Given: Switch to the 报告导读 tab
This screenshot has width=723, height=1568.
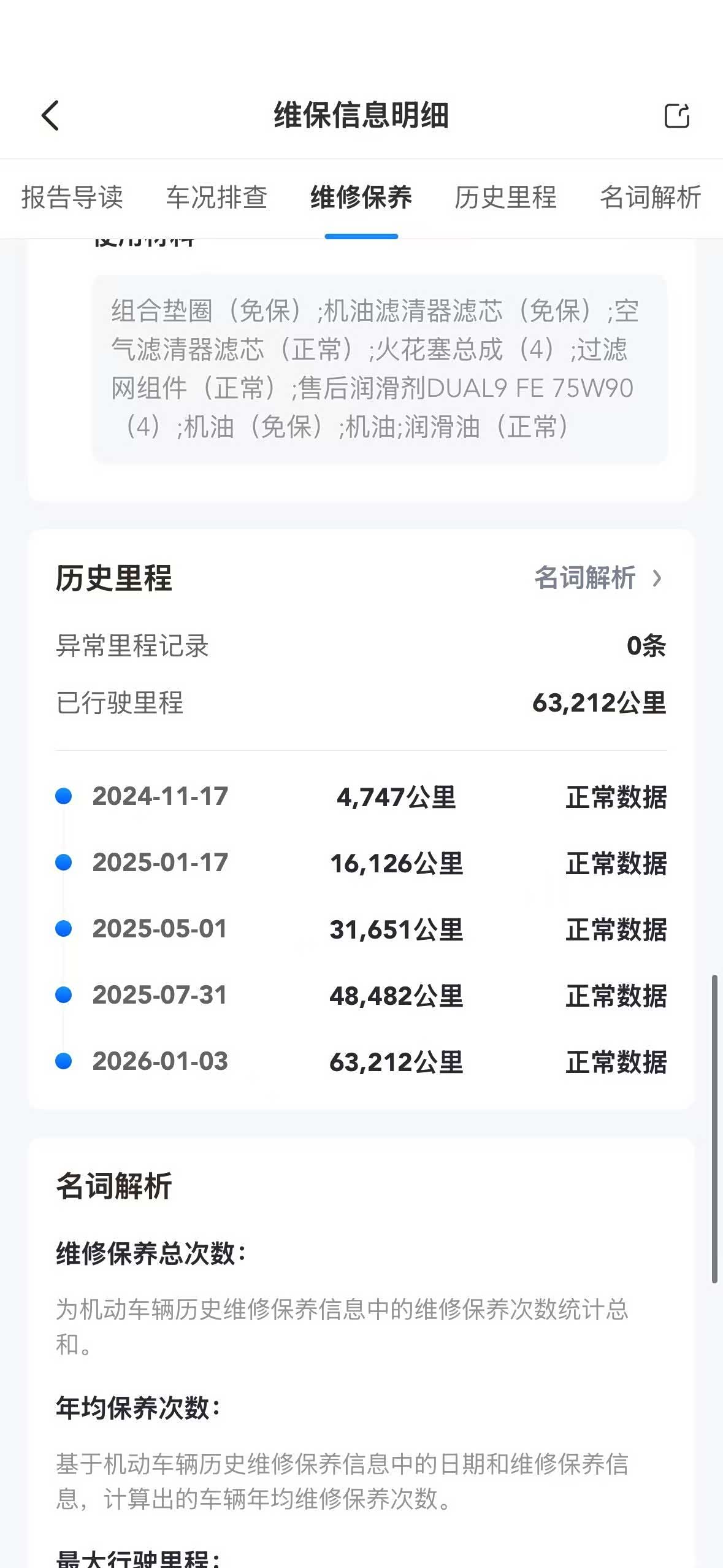Looking at the screenshot, I should [72, 198].
